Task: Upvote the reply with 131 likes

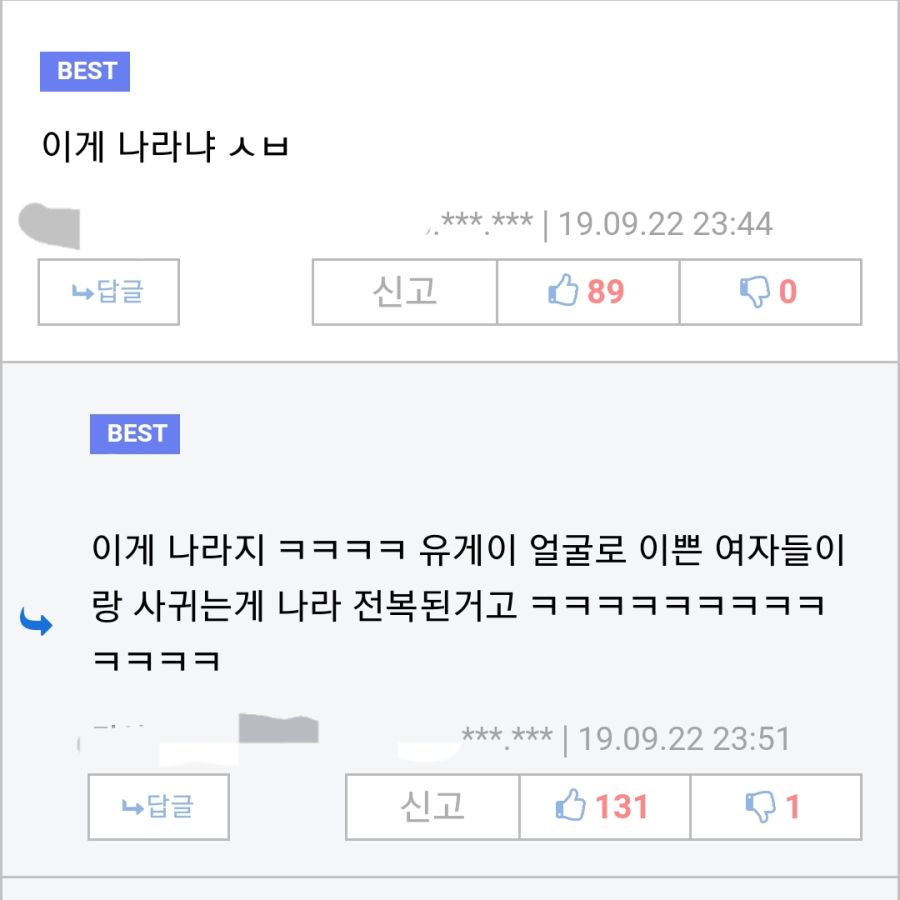Action: click(604, 807)
